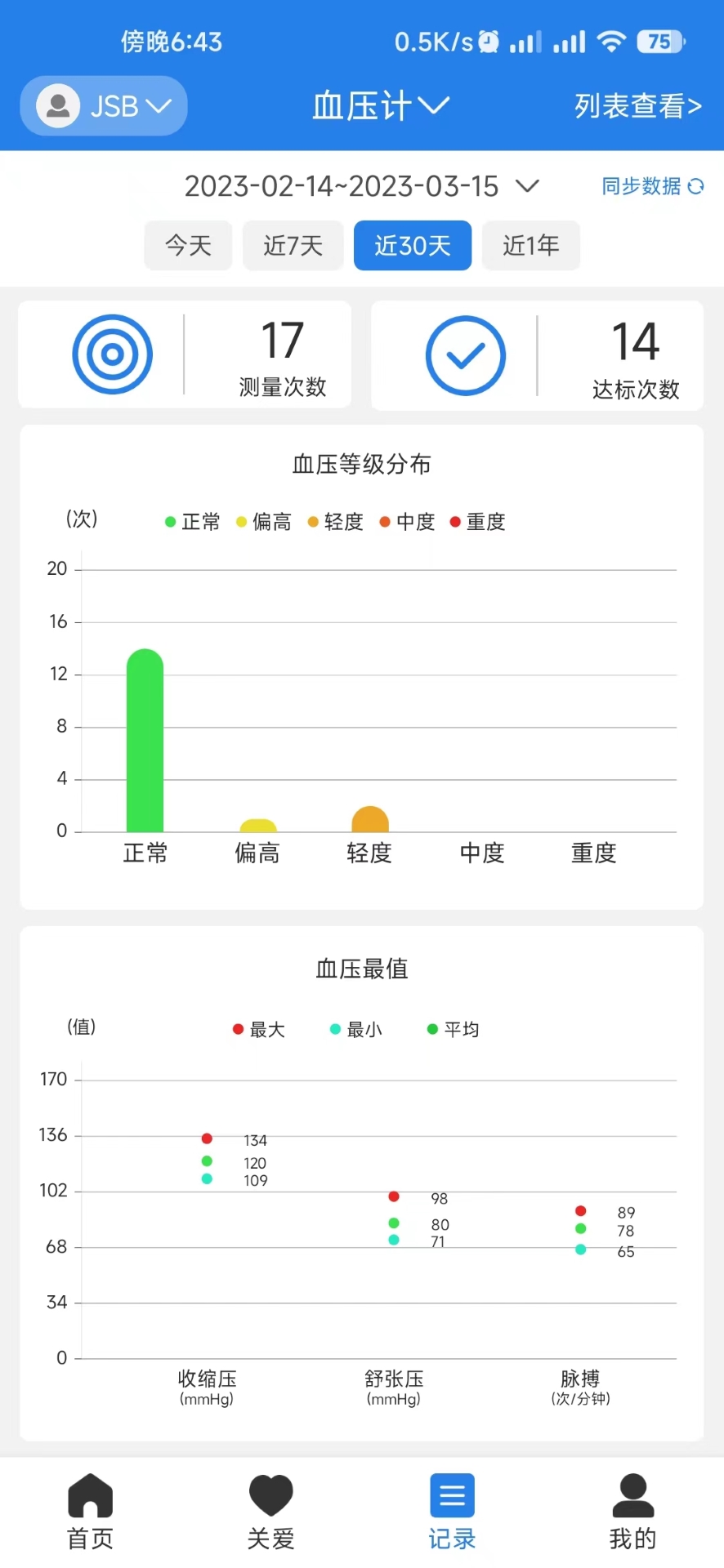Image resolution: width=724 pixels, height=1568 pixels.
Task: Expand the JSB account chevron
Action: [160, 105]
